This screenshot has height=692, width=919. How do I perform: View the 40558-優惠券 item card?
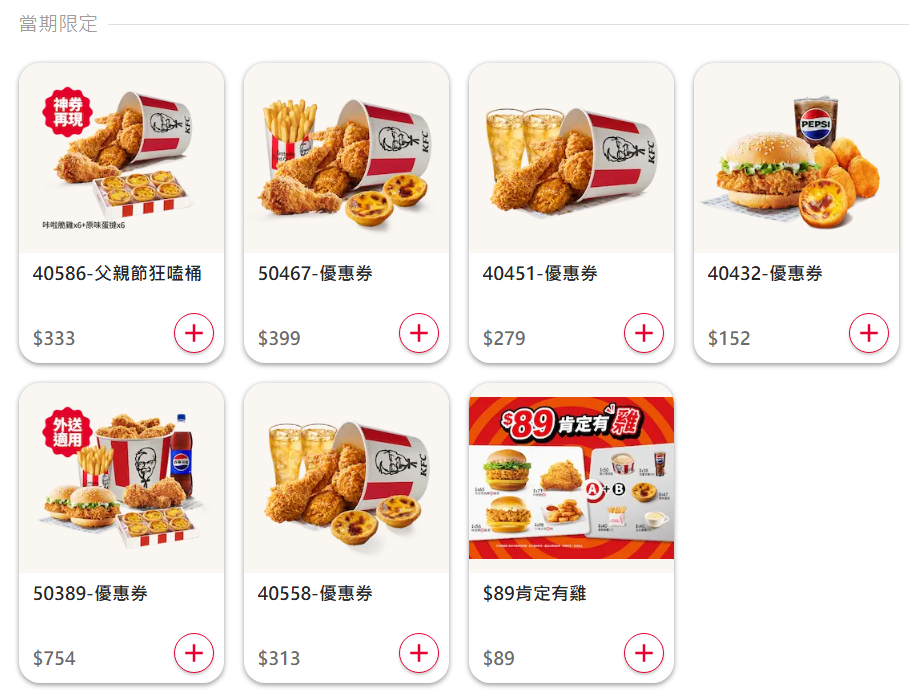[x=346, y=480]
